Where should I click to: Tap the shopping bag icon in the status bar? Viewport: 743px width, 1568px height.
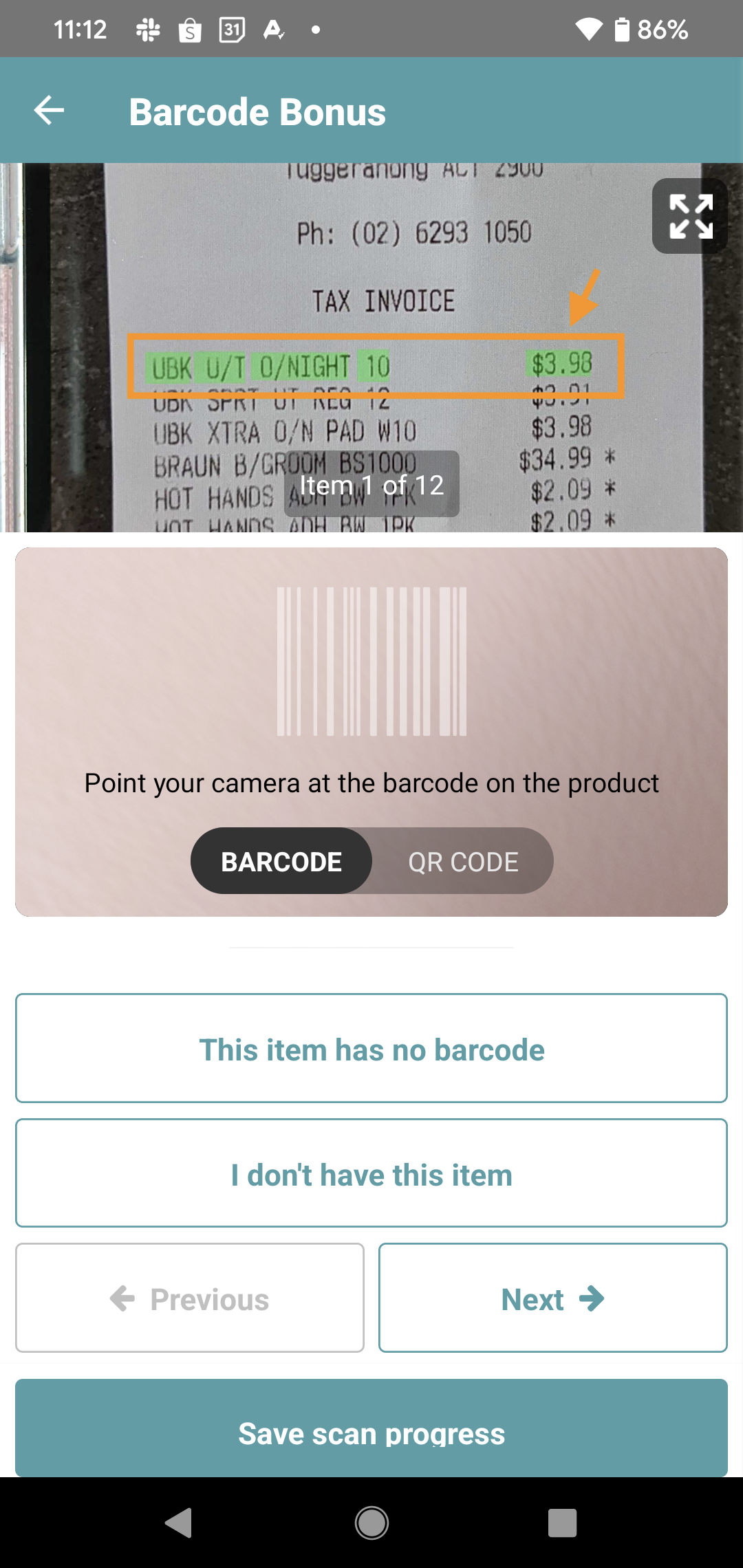click(188, 28)
